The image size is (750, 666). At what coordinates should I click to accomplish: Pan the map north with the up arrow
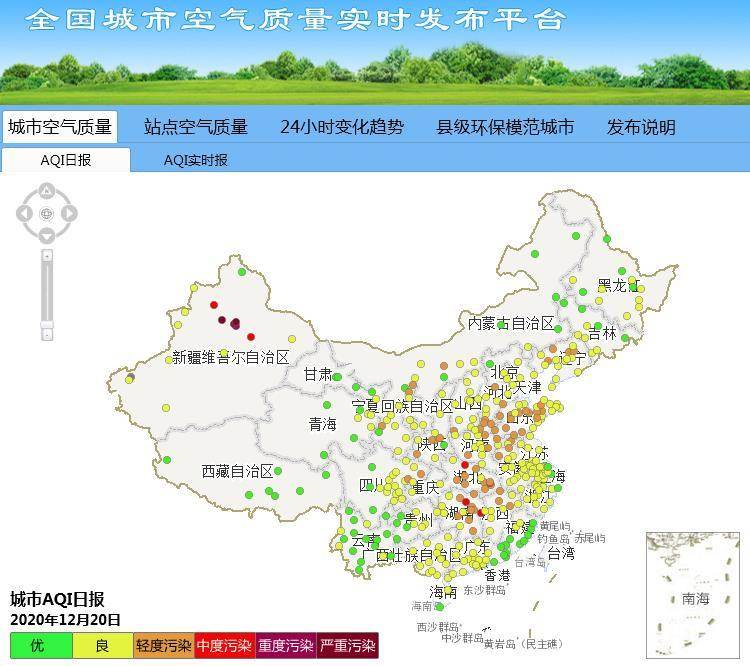pos(47,190)
